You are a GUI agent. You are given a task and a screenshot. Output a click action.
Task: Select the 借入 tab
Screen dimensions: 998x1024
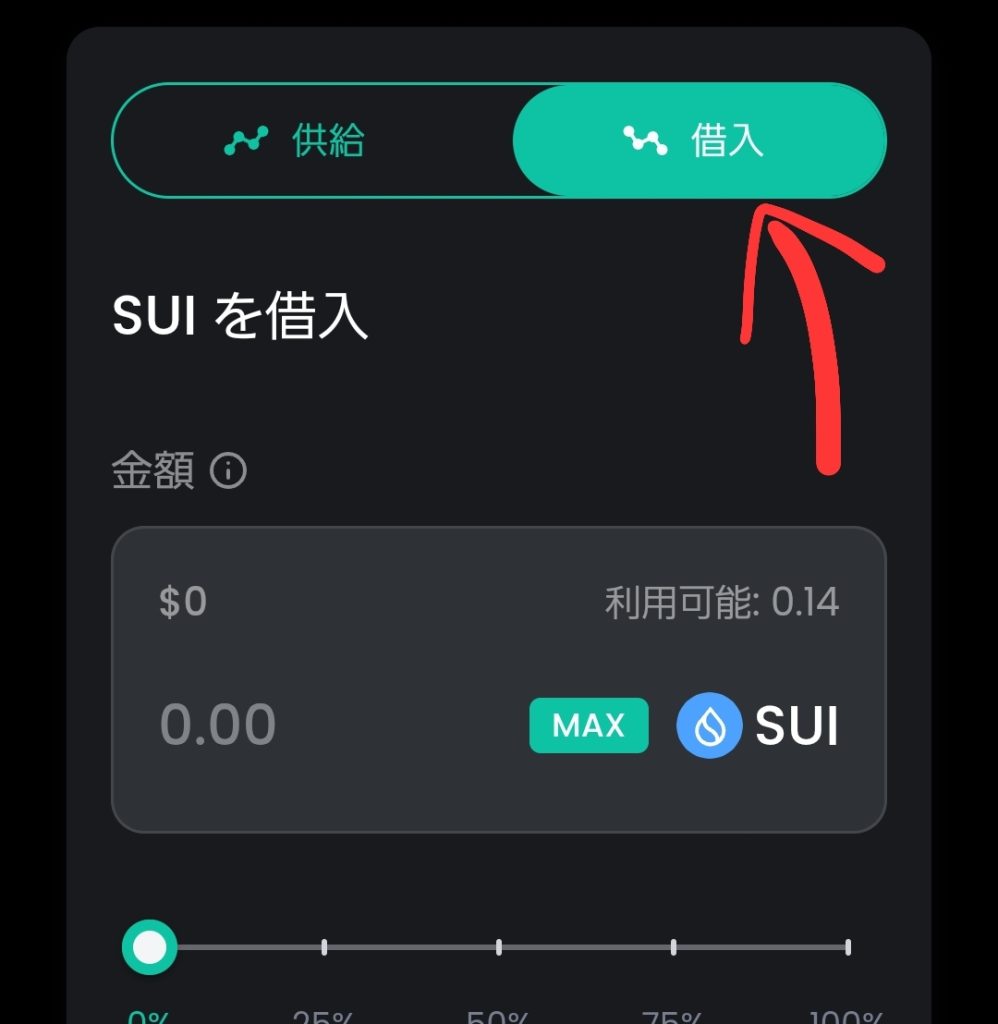(699, 141)
